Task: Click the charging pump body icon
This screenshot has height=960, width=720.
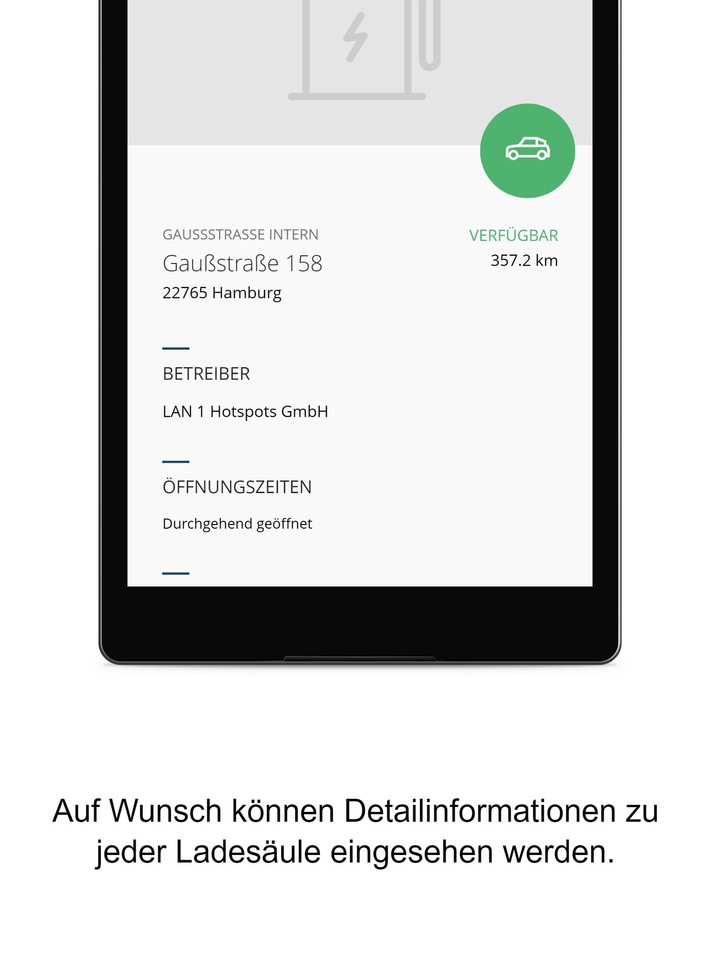Action: click(355, 50)
